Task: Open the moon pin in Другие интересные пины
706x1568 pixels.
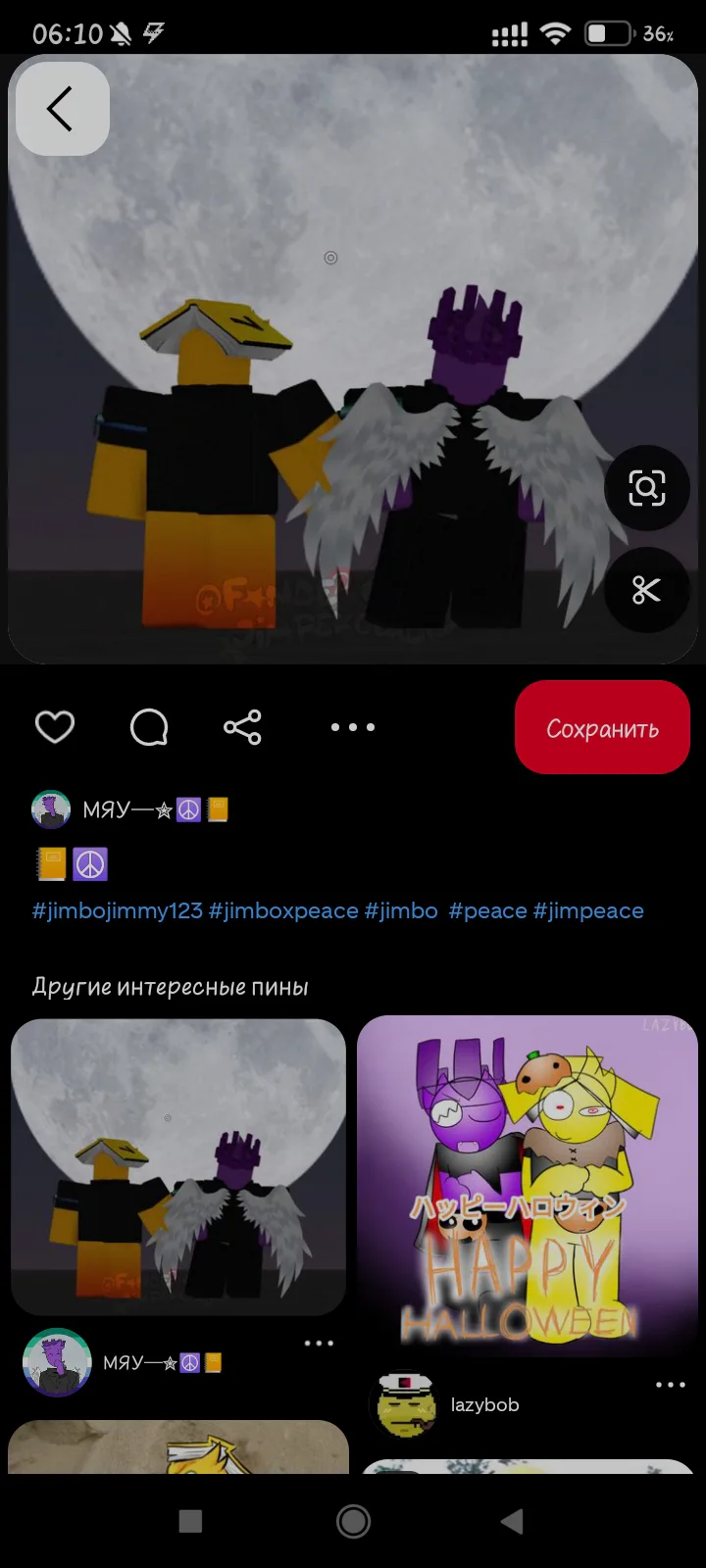Action: tap(178, 1166)
